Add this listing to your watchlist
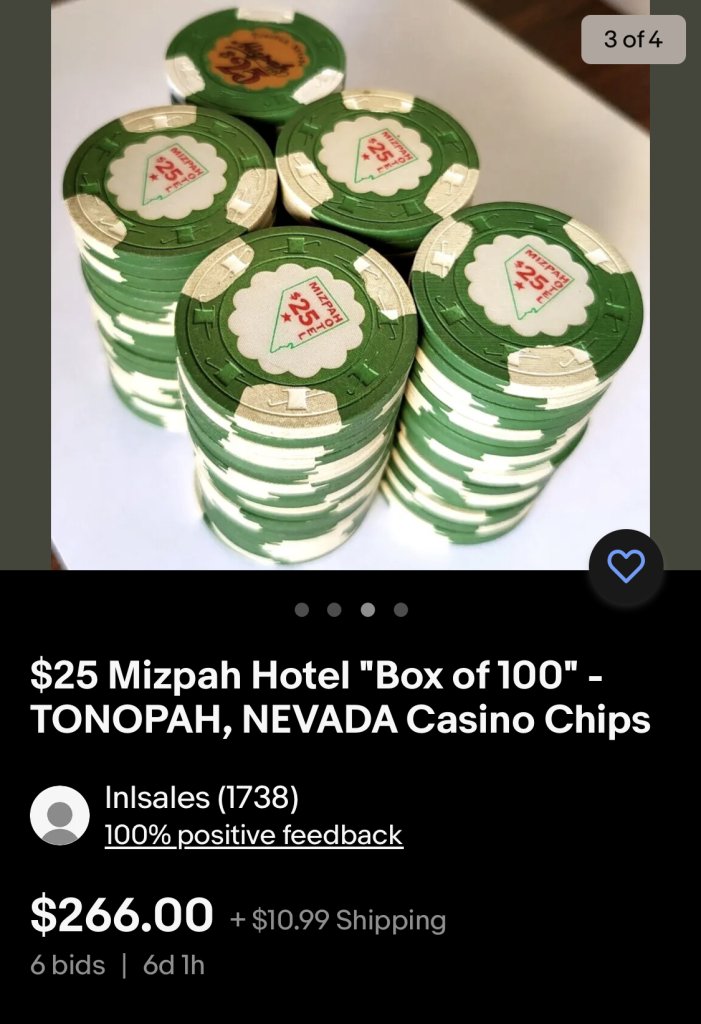 click(x=626, y=567)
